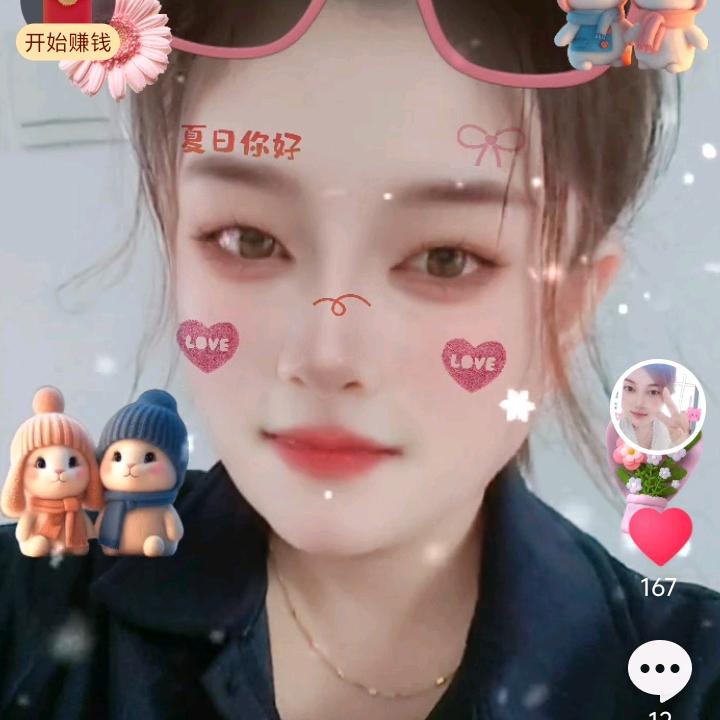Tap the 开始赚钱 button
The image size is (720, 720).
tap(68, 42)
